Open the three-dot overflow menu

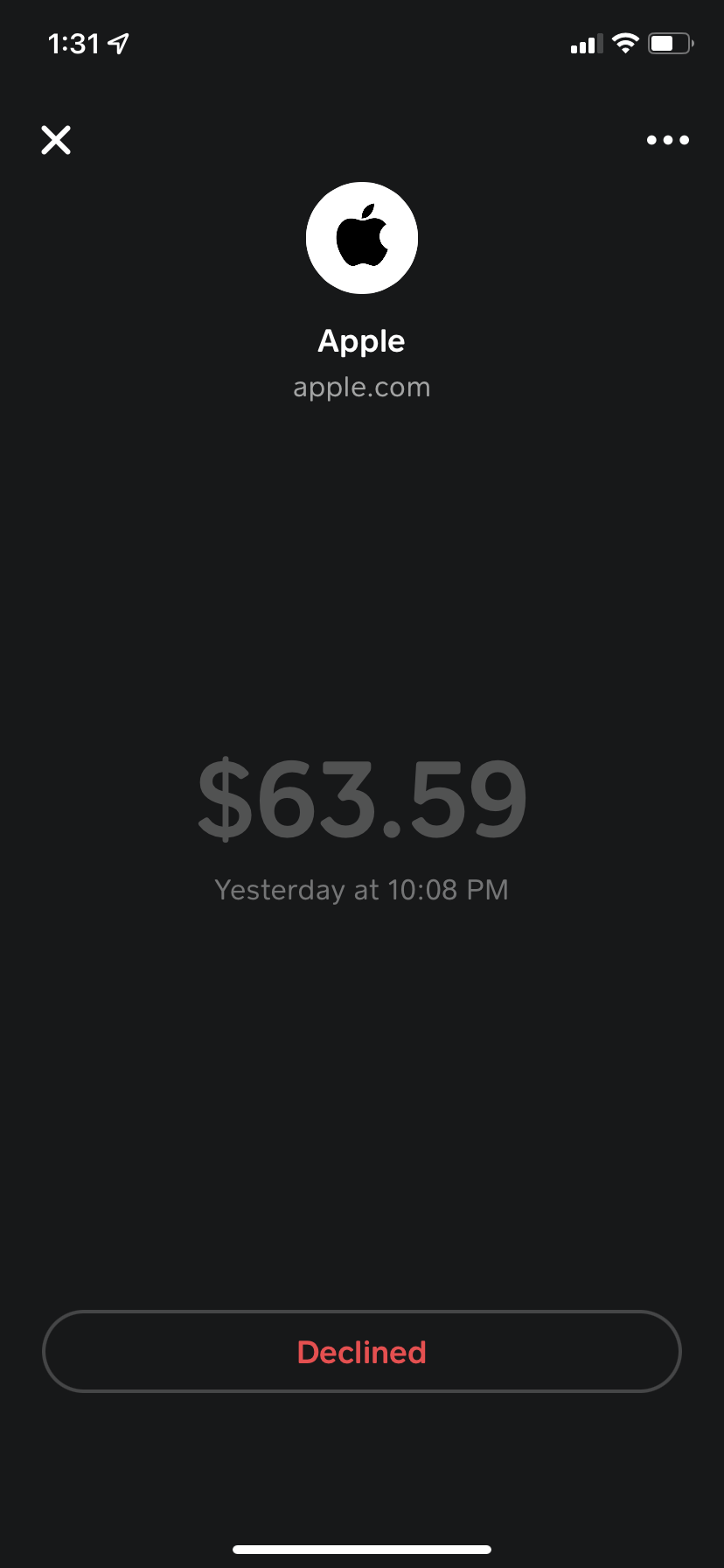pyautogui.click(x=667, y=140)
